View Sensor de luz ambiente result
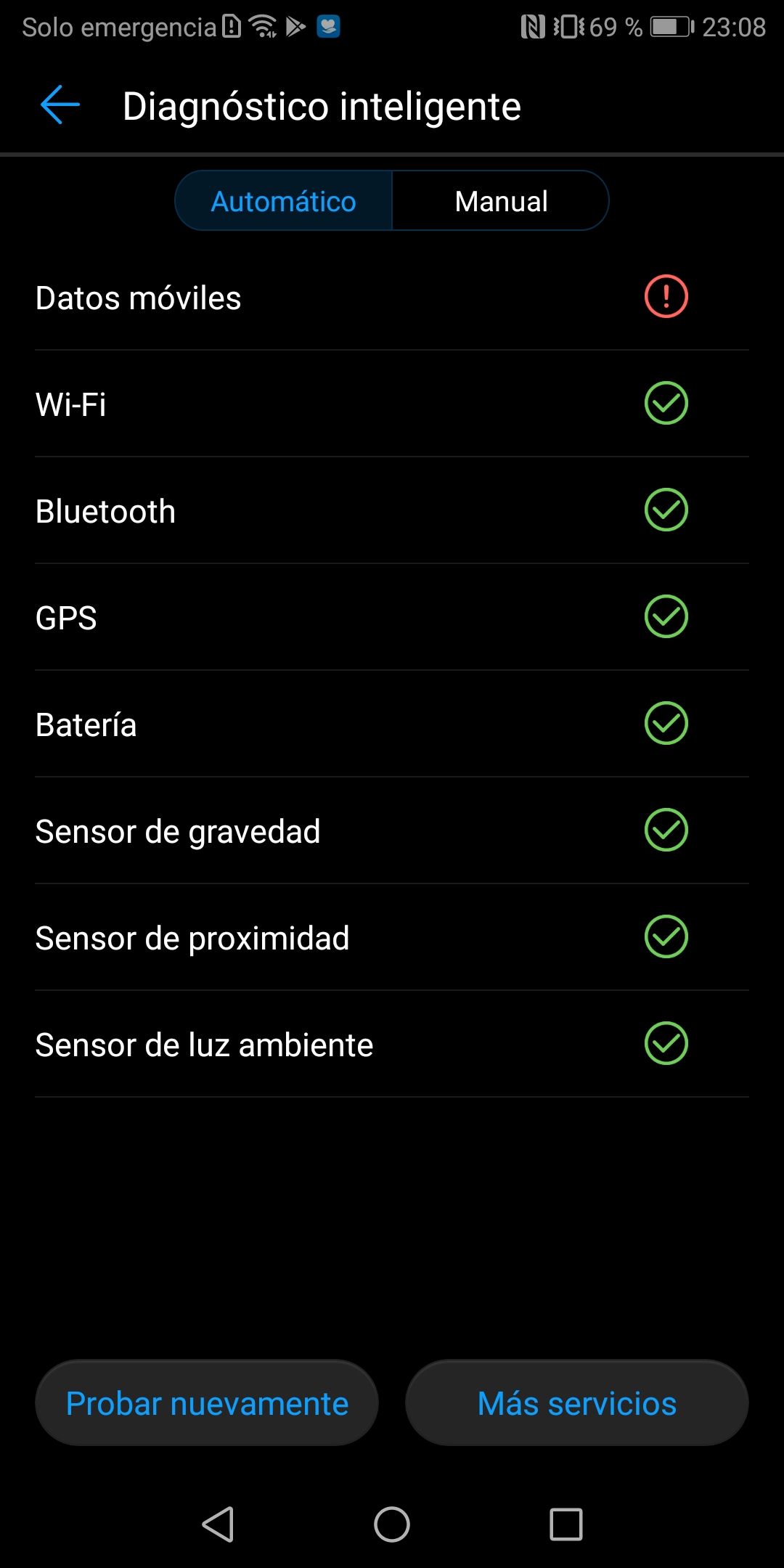Image resolution: width=784 pixels, height=1568 pixels. (392, 1044)
